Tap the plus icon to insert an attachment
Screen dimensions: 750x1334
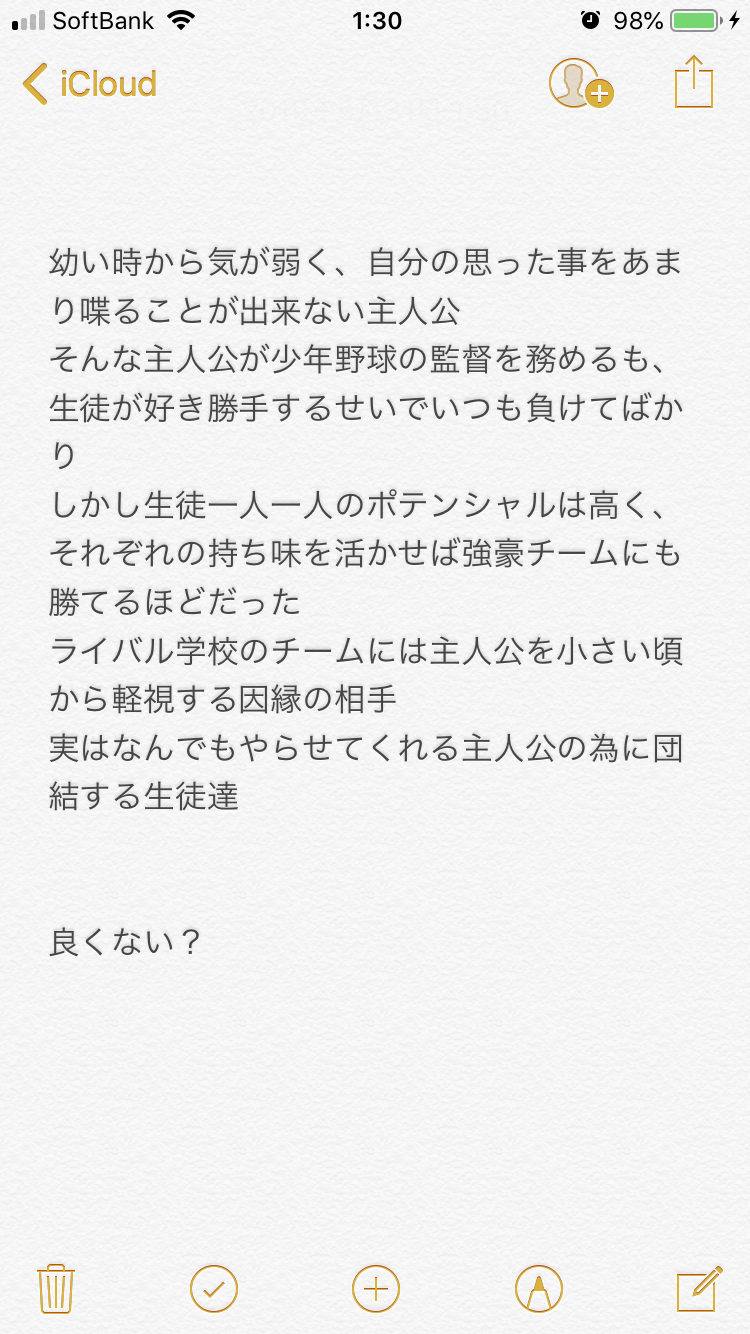376,1288
